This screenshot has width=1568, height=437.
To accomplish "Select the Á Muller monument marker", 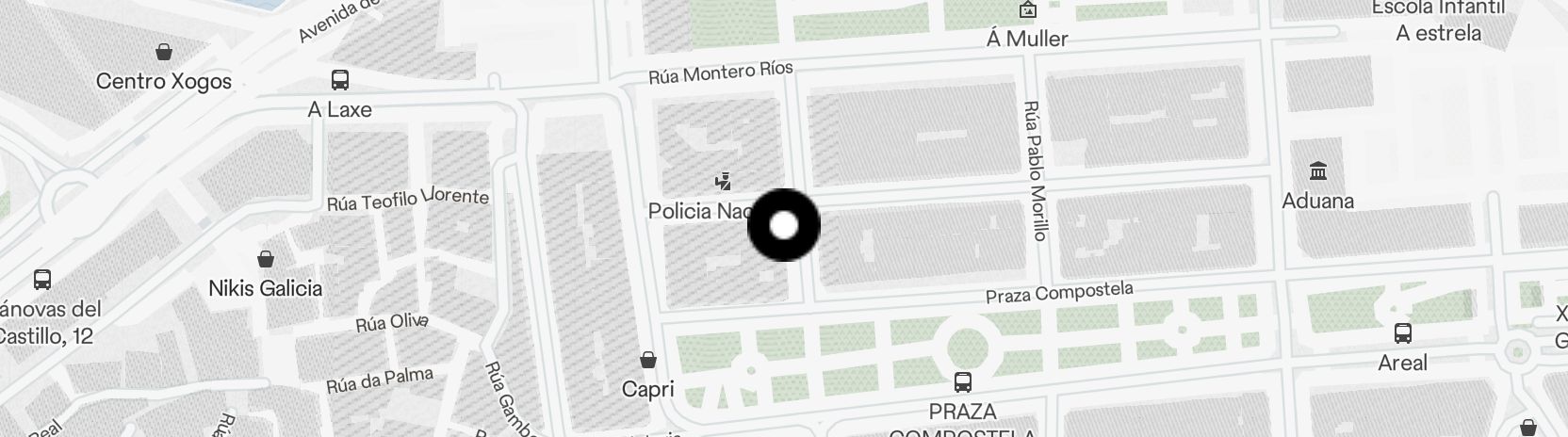I will 1027,11.
